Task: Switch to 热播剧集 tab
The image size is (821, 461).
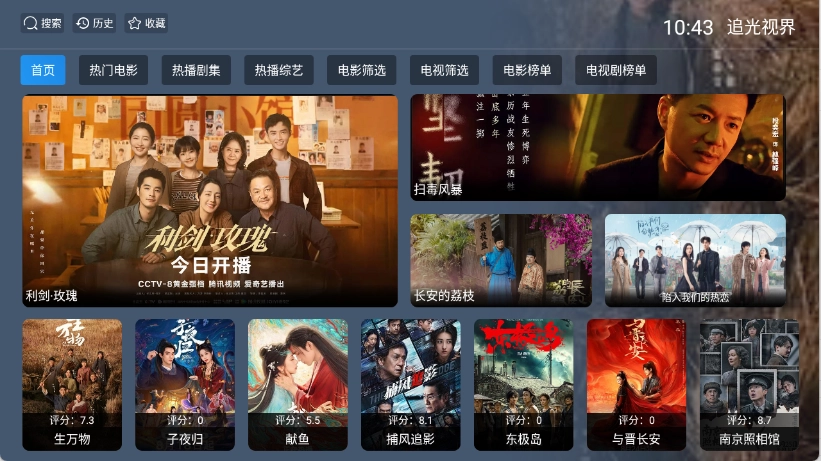Action: pyautogui.click(x=196, y=70)
